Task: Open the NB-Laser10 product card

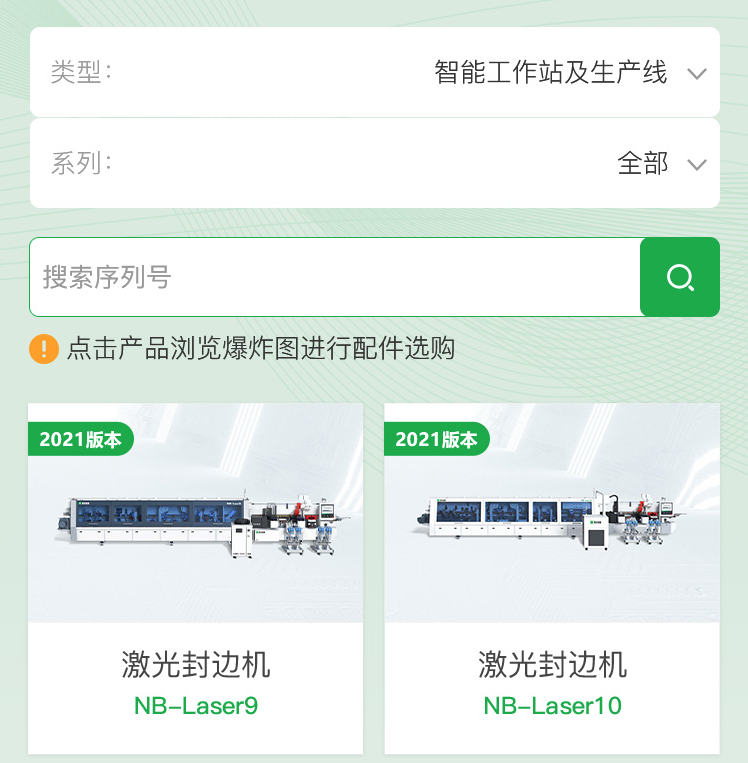Action: [552, 578]
